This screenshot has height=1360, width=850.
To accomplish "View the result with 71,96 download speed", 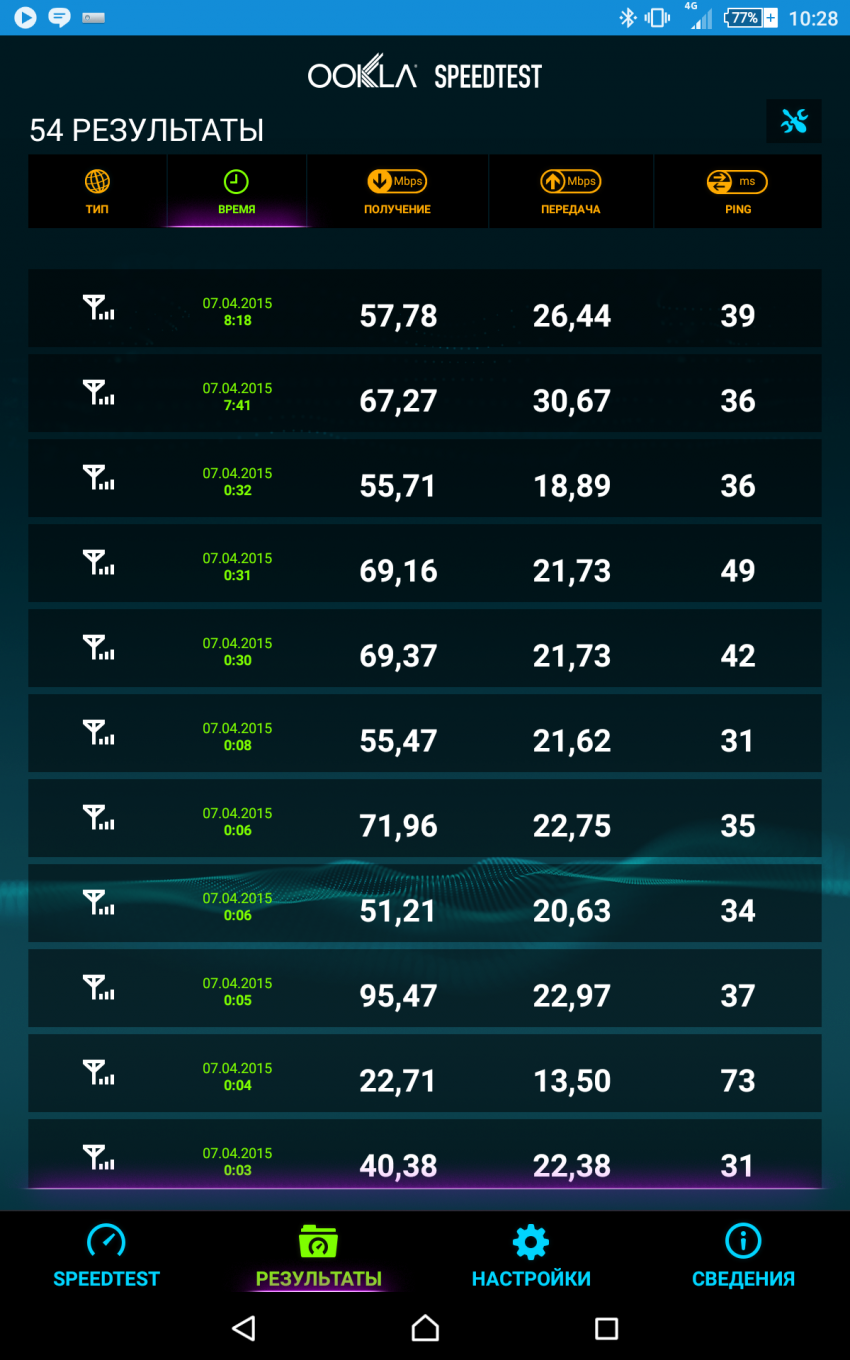I will pos(424,819).
